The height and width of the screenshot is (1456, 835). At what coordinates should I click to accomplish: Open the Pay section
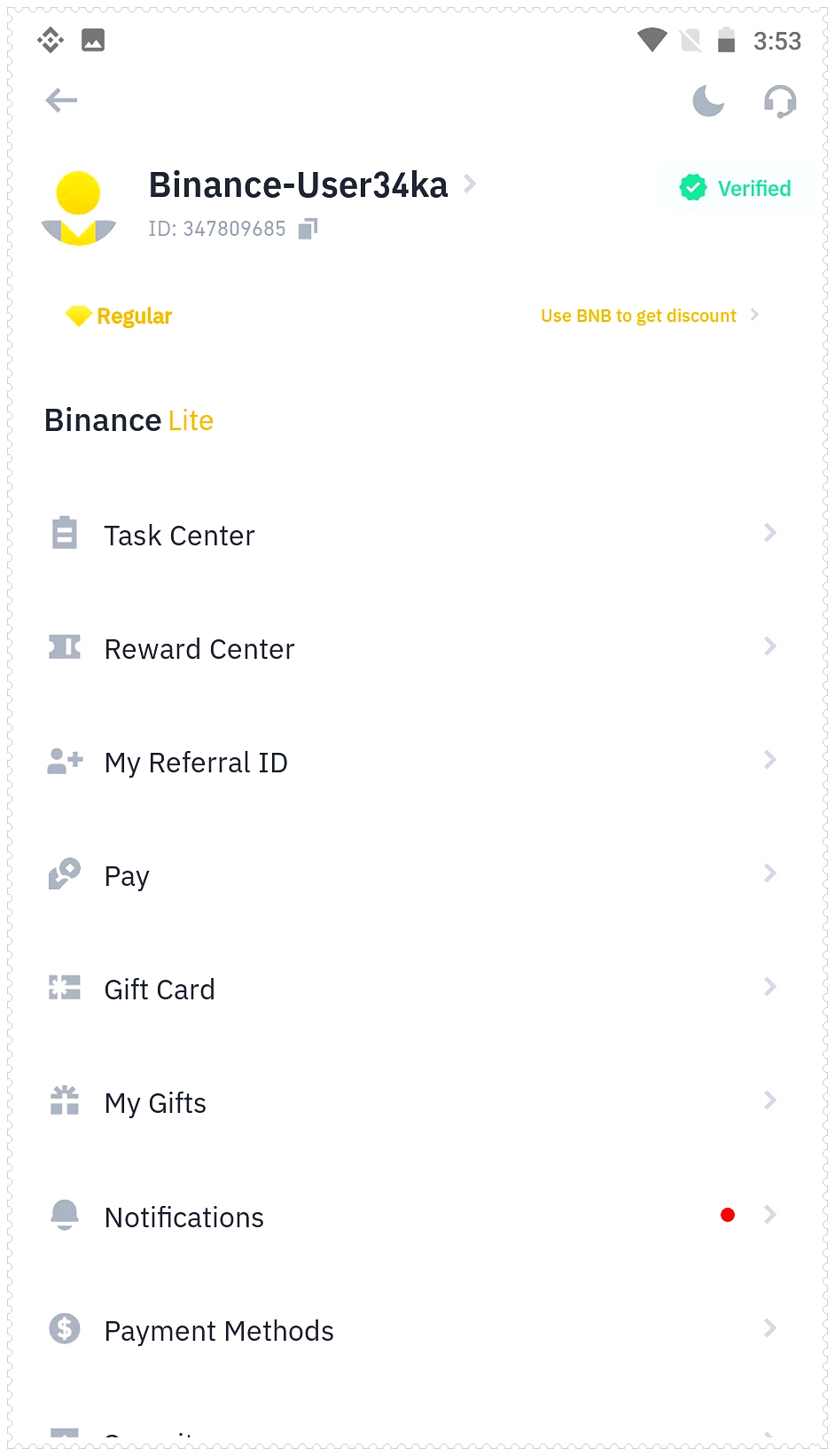point(412,875)
